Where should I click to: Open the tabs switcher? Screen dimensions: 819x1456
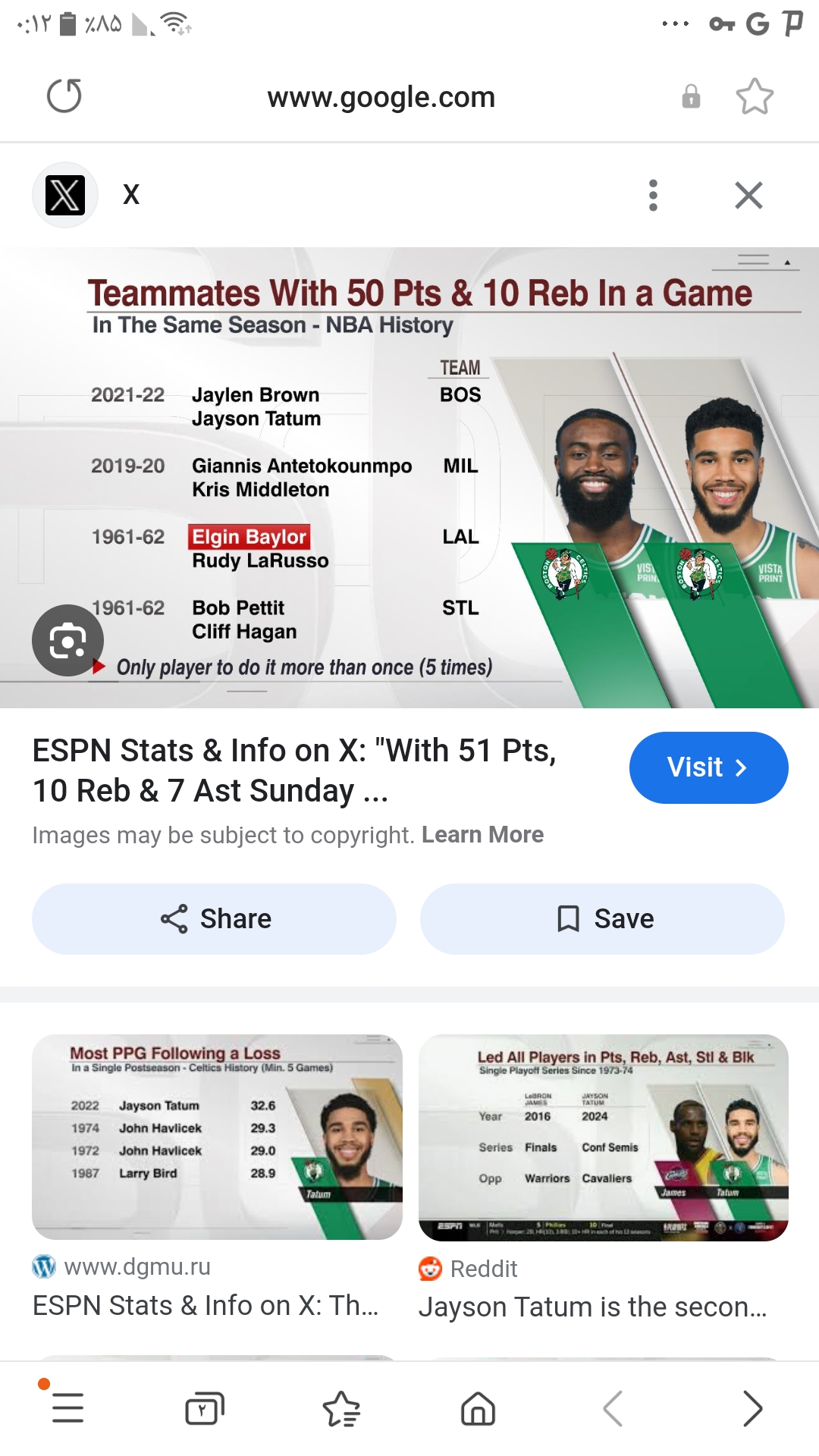click(x=205, y=1409)
